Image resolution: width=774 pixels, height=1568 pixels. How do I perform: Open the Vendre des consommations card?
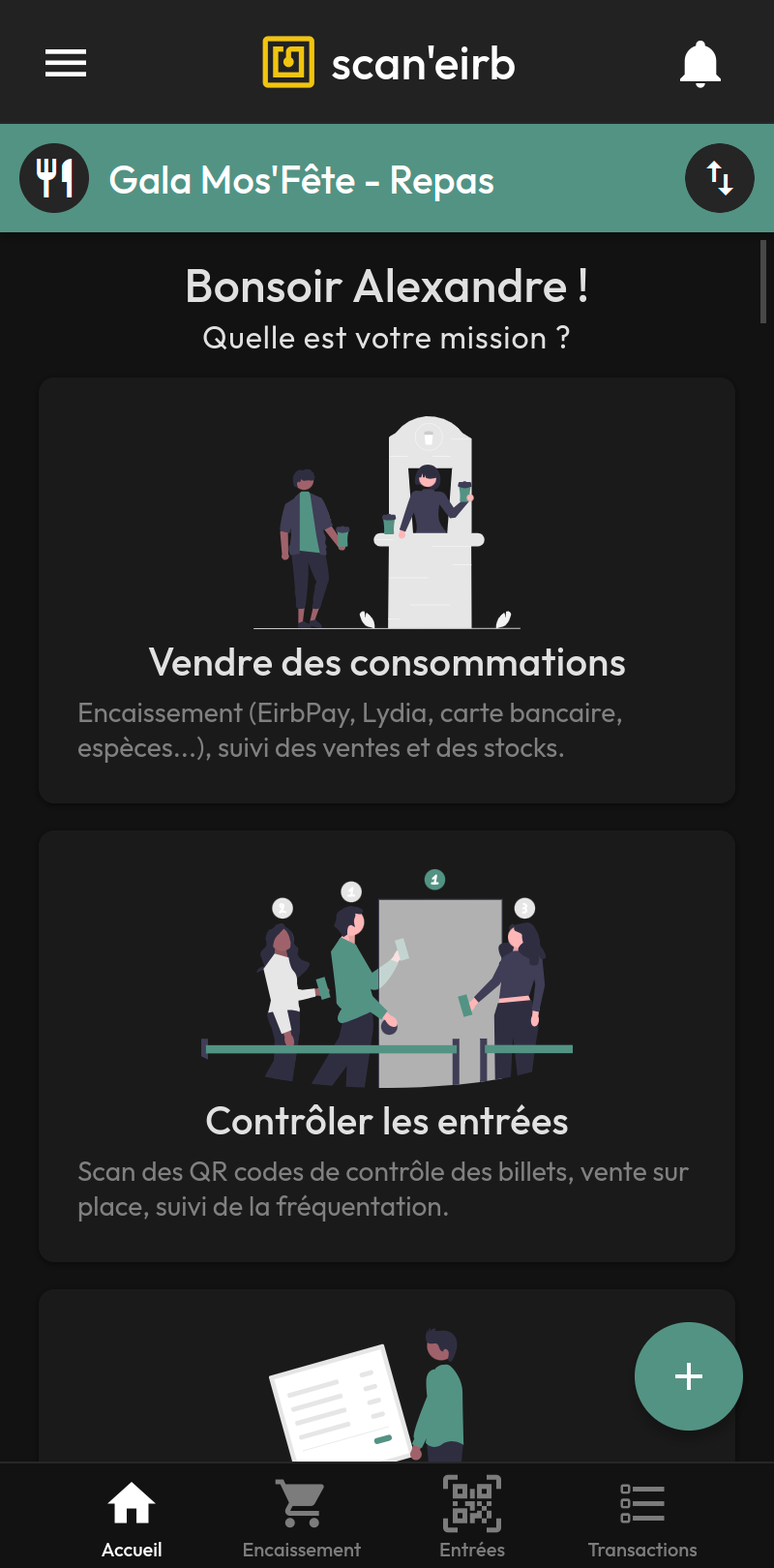(x=387, y=590)
